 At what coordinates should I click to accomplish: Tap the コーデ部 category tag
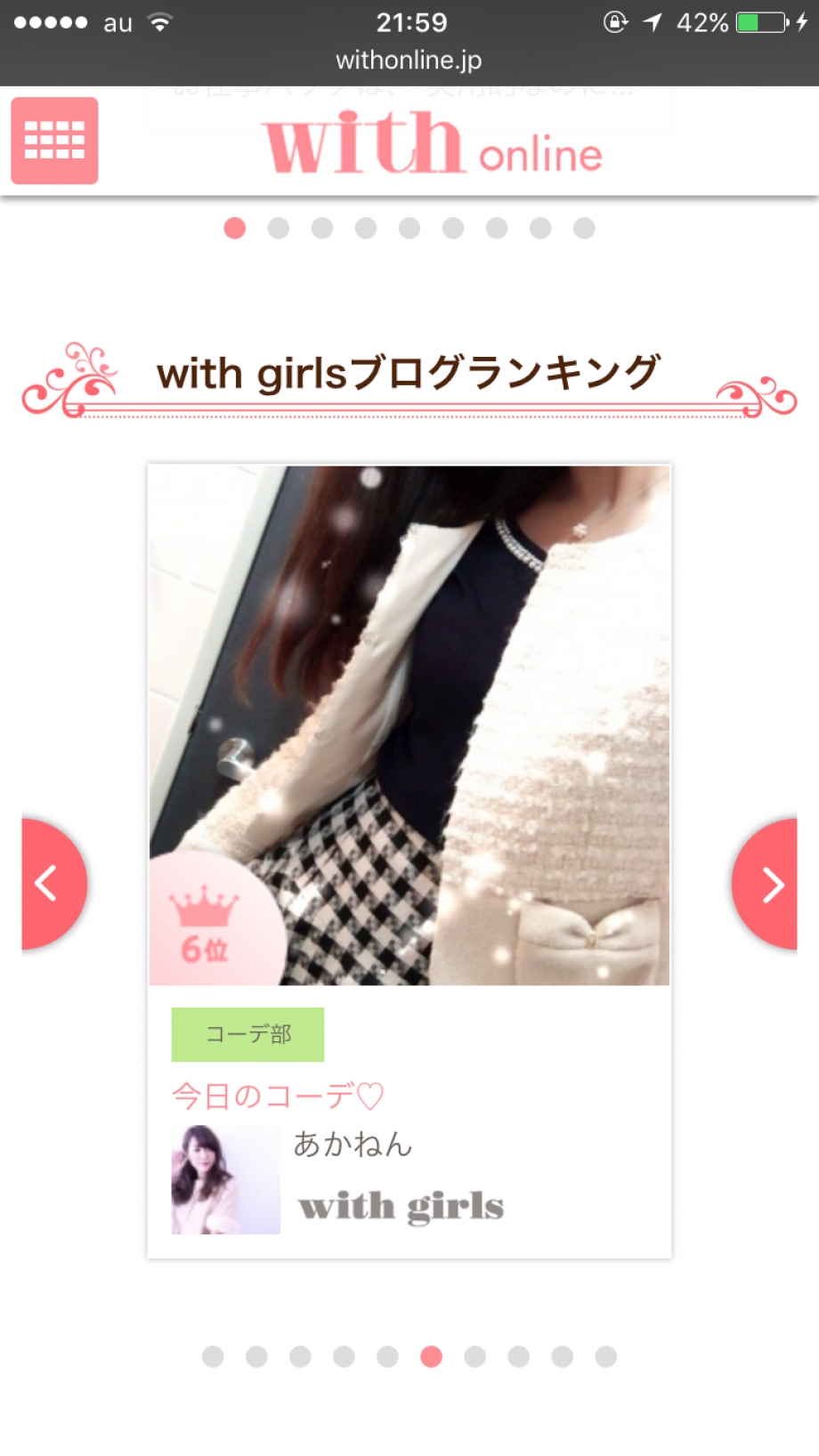click(247, 1034)
